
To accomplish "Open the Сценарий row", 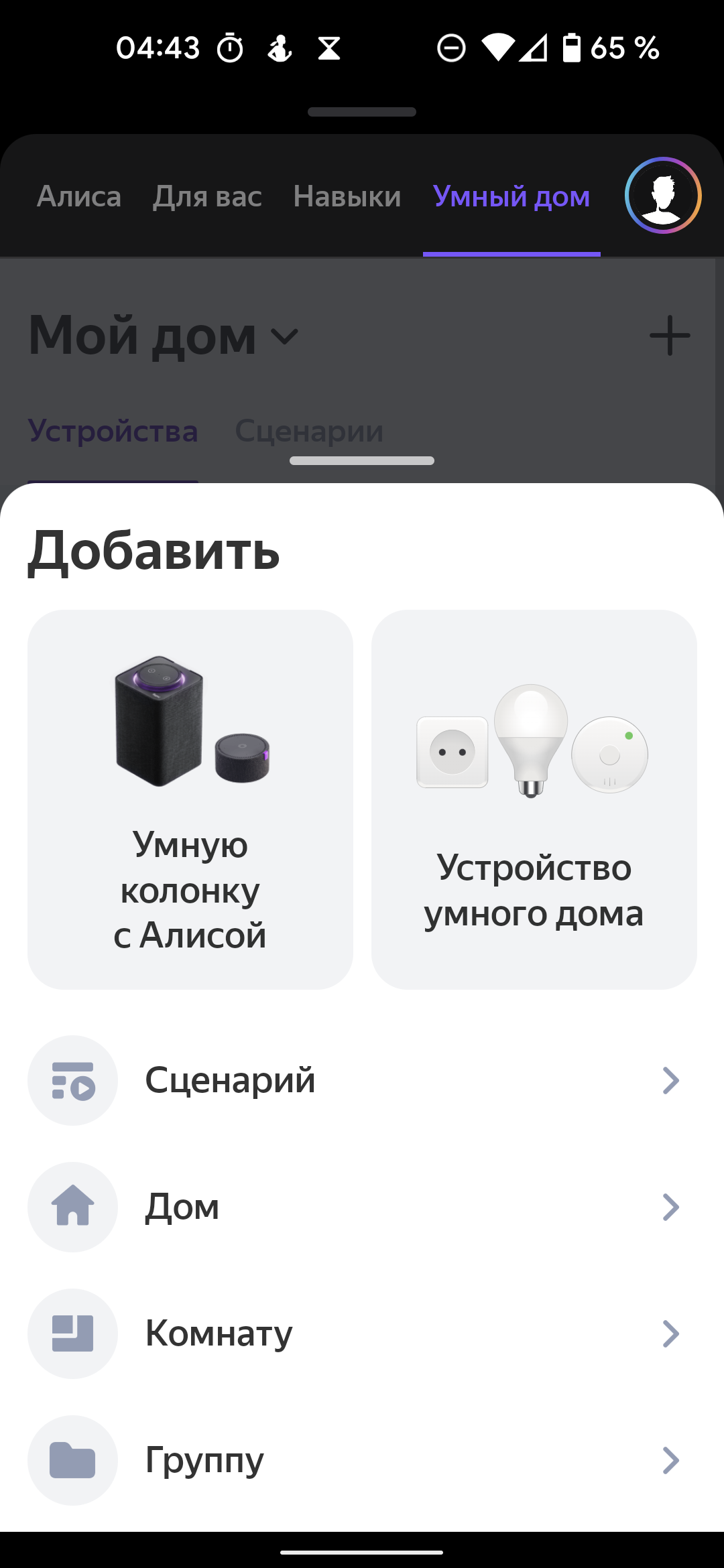I will tap(362, 1080).
